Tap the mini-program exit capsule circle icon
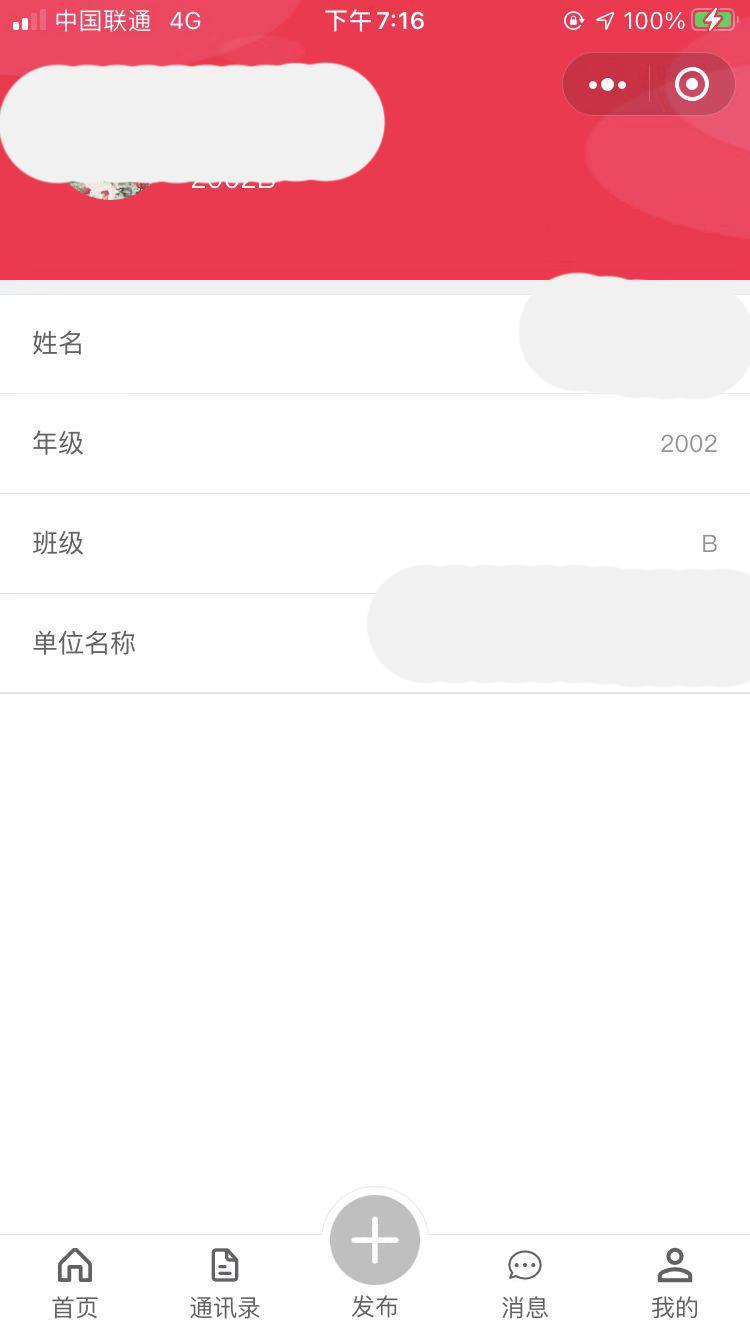 point(691,84)
